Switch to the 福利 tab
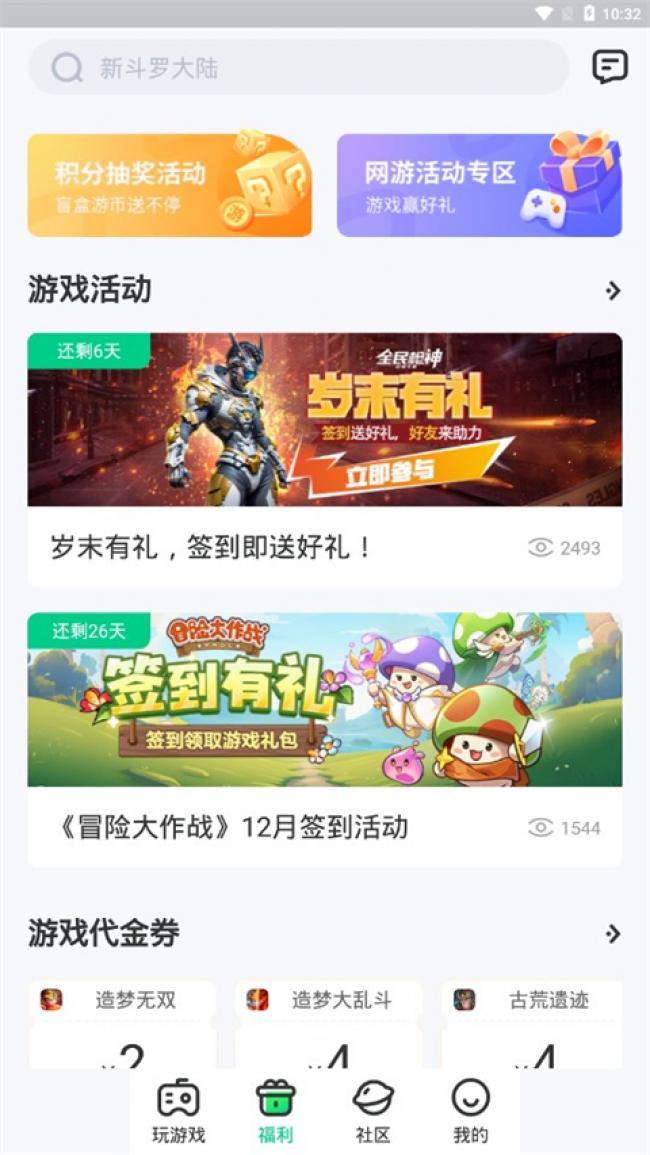 (276, 1110)
